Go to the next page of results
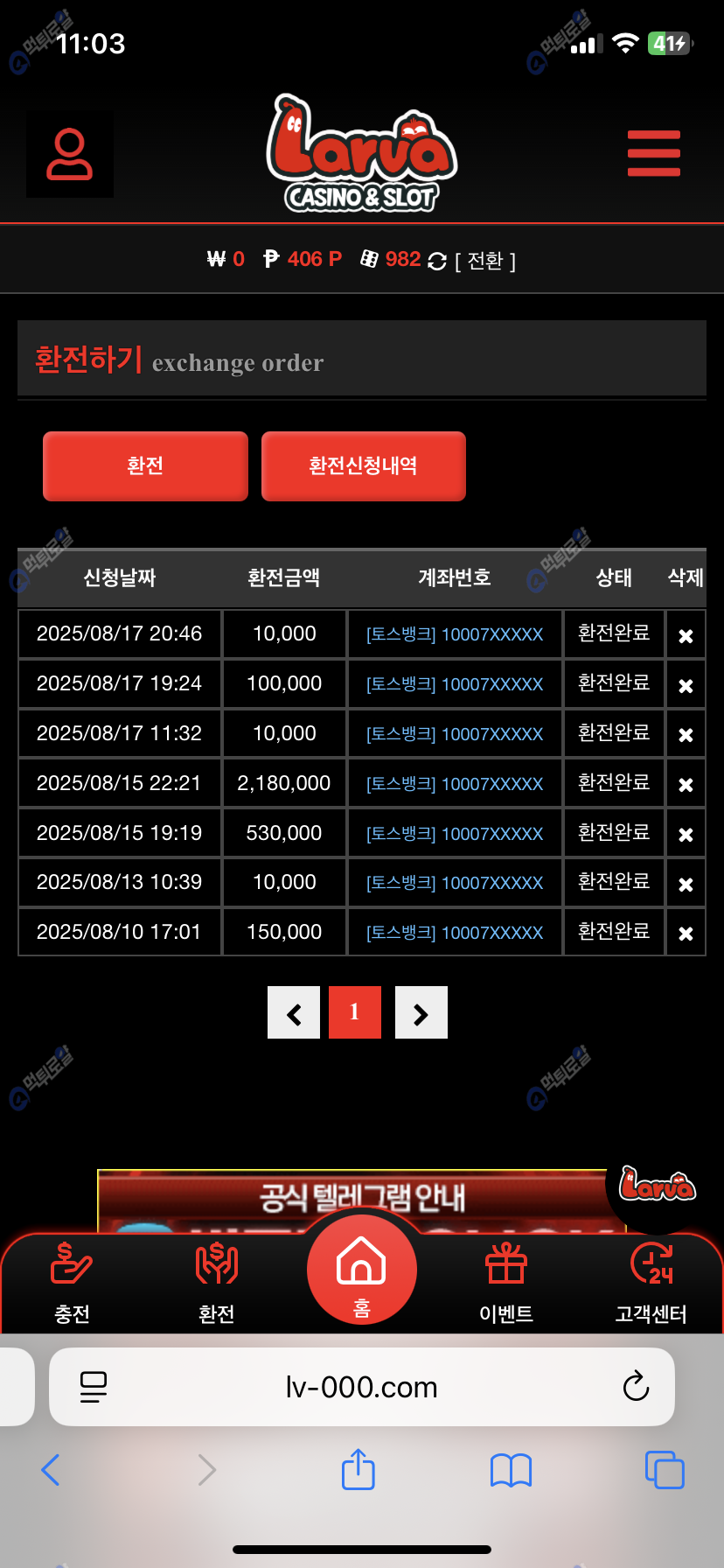The image size is (724, 1568). (421, 1013)
